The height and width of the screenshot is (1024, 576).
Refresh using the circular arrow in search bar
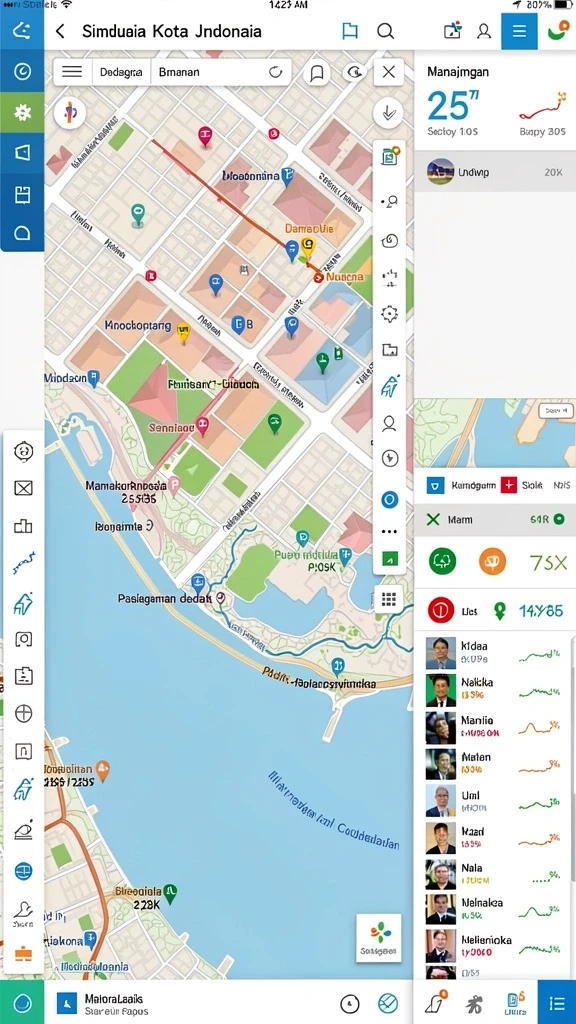276,72
